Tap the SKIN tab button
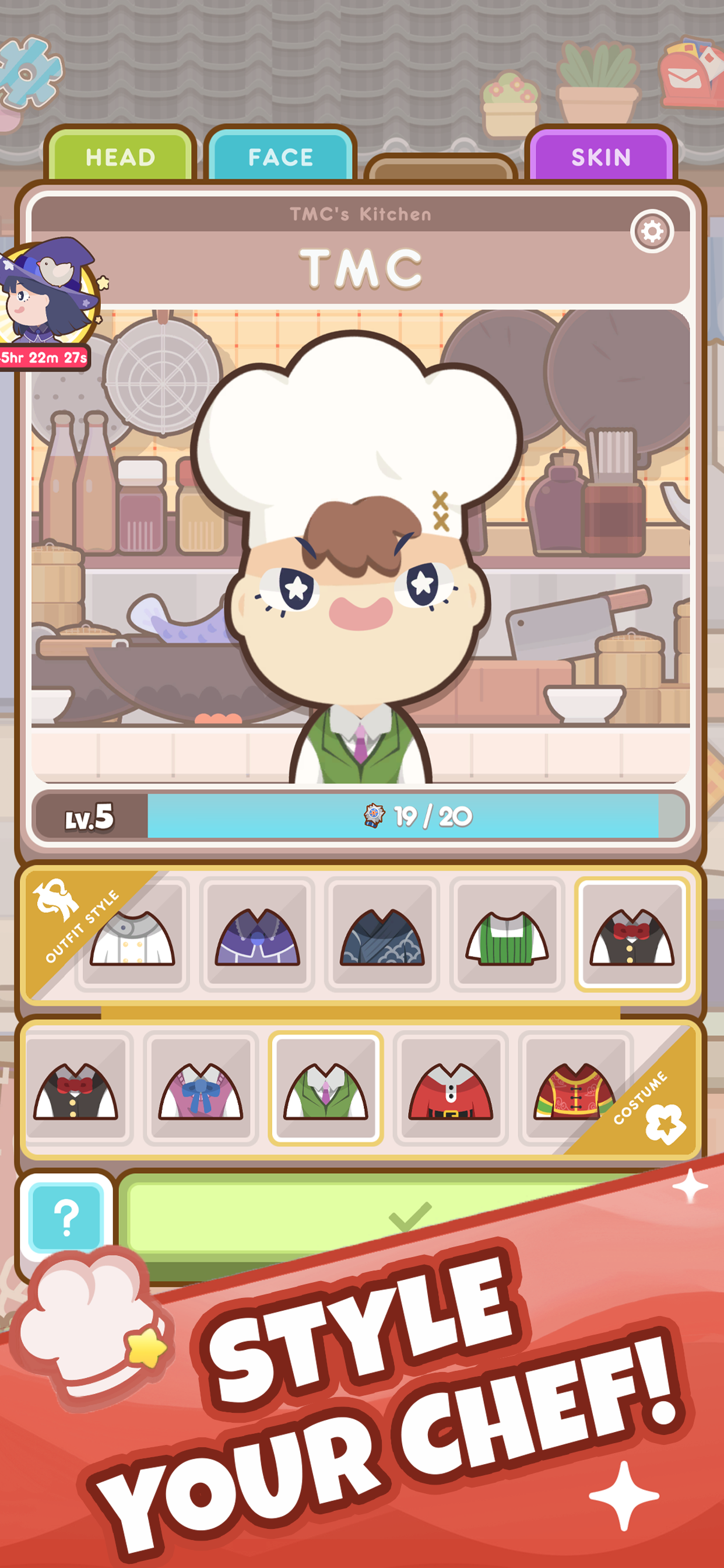 [x=600, y=157]
